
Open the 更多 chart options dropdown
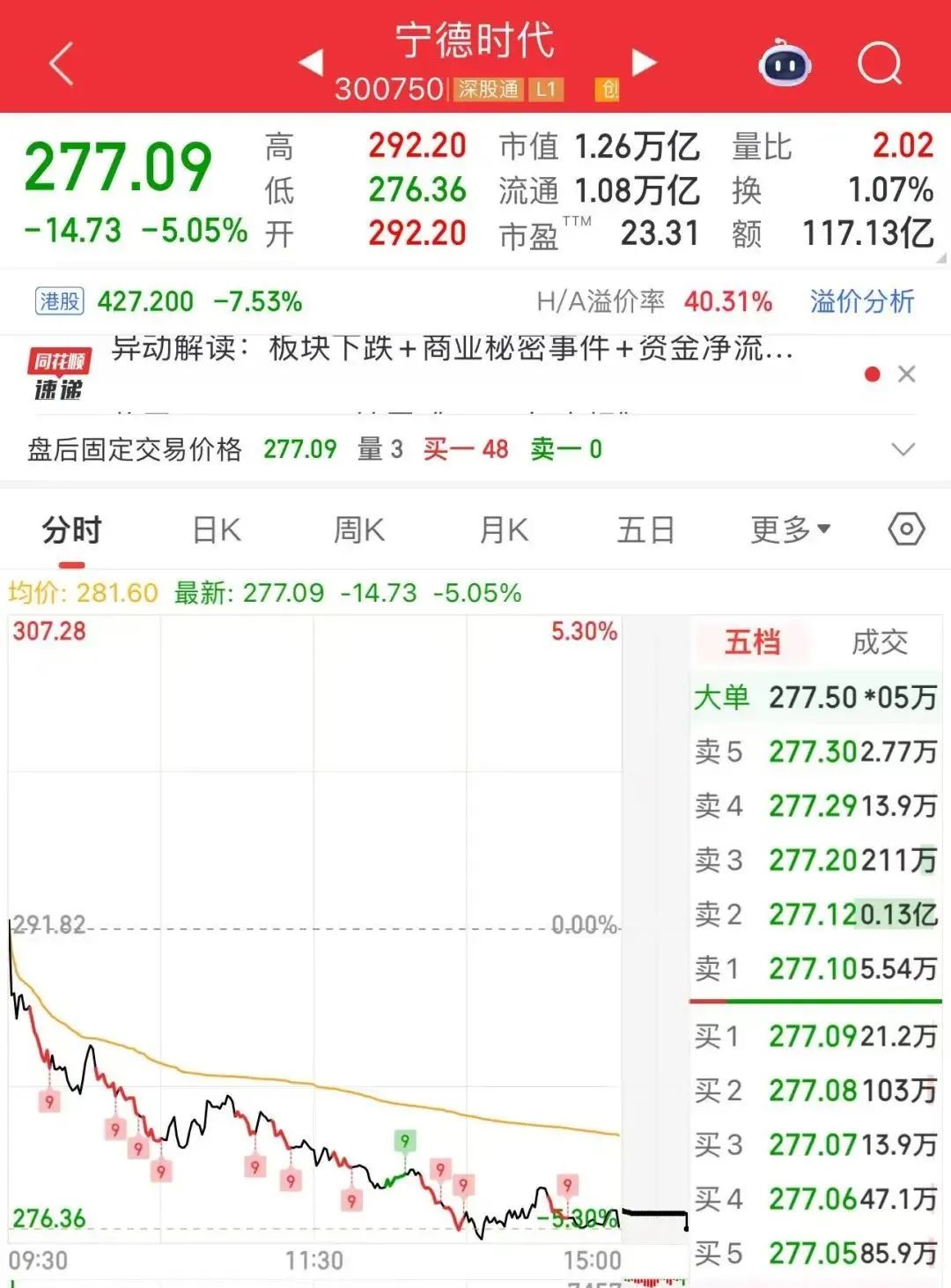pyautogui.click(x=790, y=530)
